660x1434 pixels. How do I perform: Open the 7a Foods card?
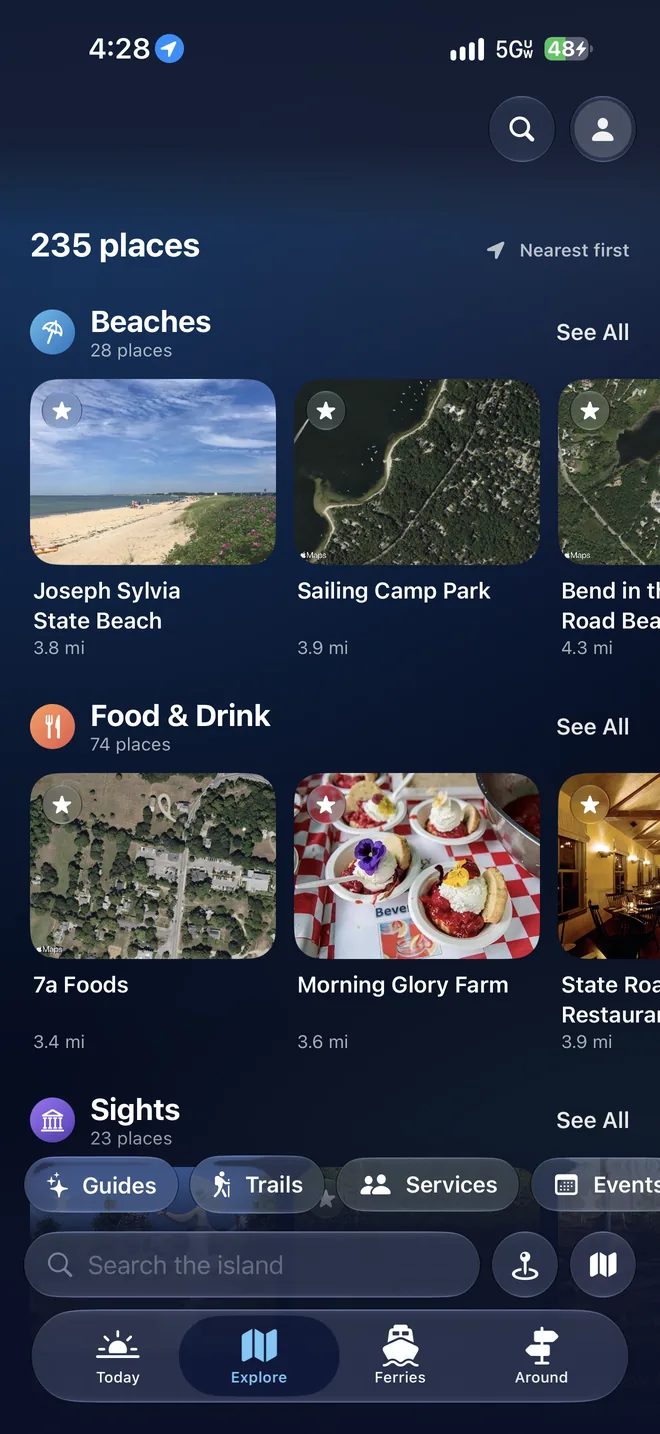(153, 912)
